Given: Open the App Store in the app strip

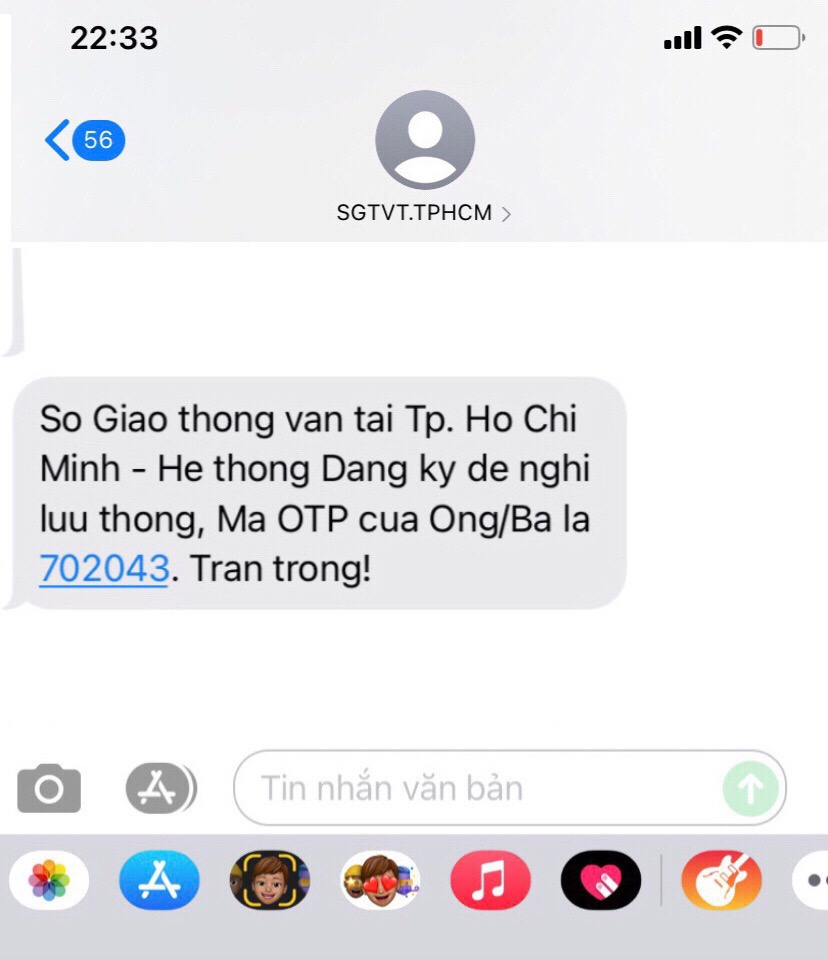Looking at the screenshot, I should pos(159,881).
